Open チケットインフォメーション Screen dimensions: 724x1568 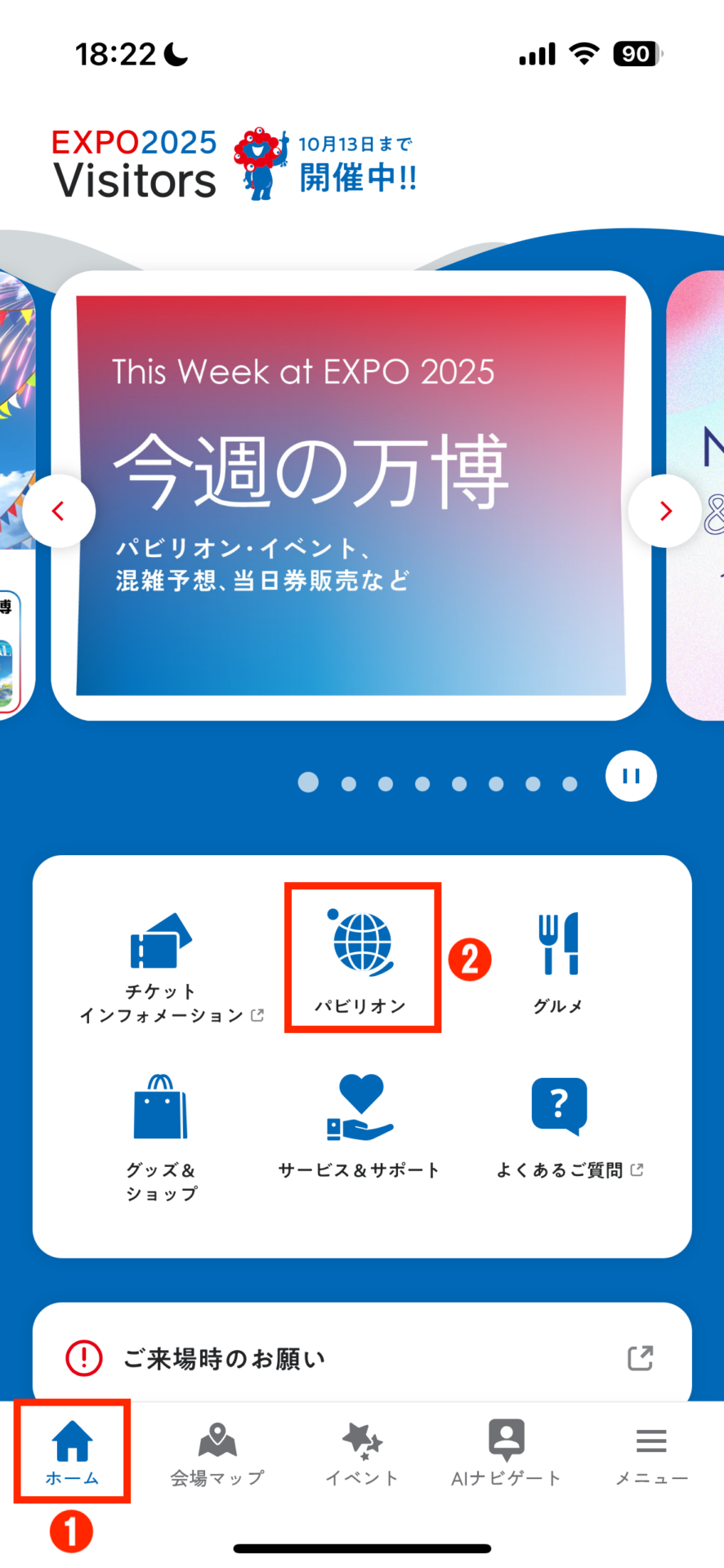pos(162,968)
